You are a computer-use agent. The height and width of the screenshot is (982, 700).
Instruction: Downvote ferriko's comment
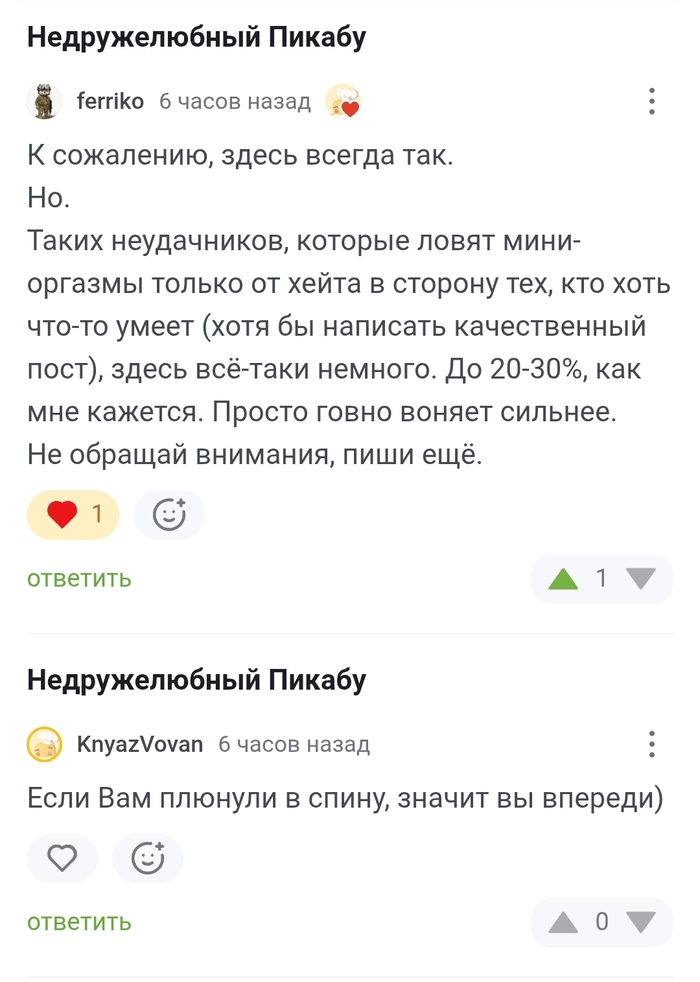[x=640, y=578]
